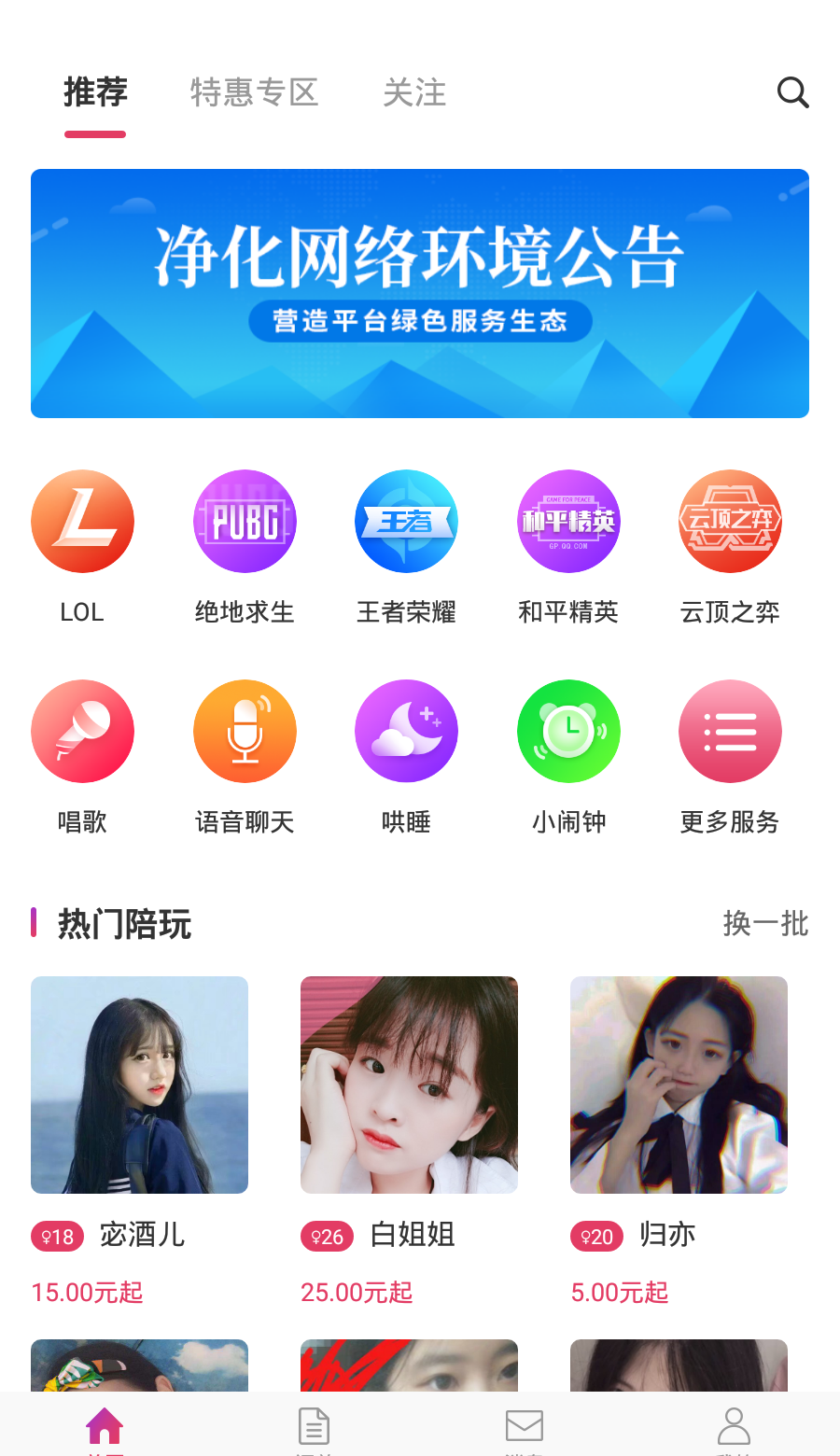Open the 云顶之弈 category
This screenshot has height=1456, width=840.
(730, 521)
